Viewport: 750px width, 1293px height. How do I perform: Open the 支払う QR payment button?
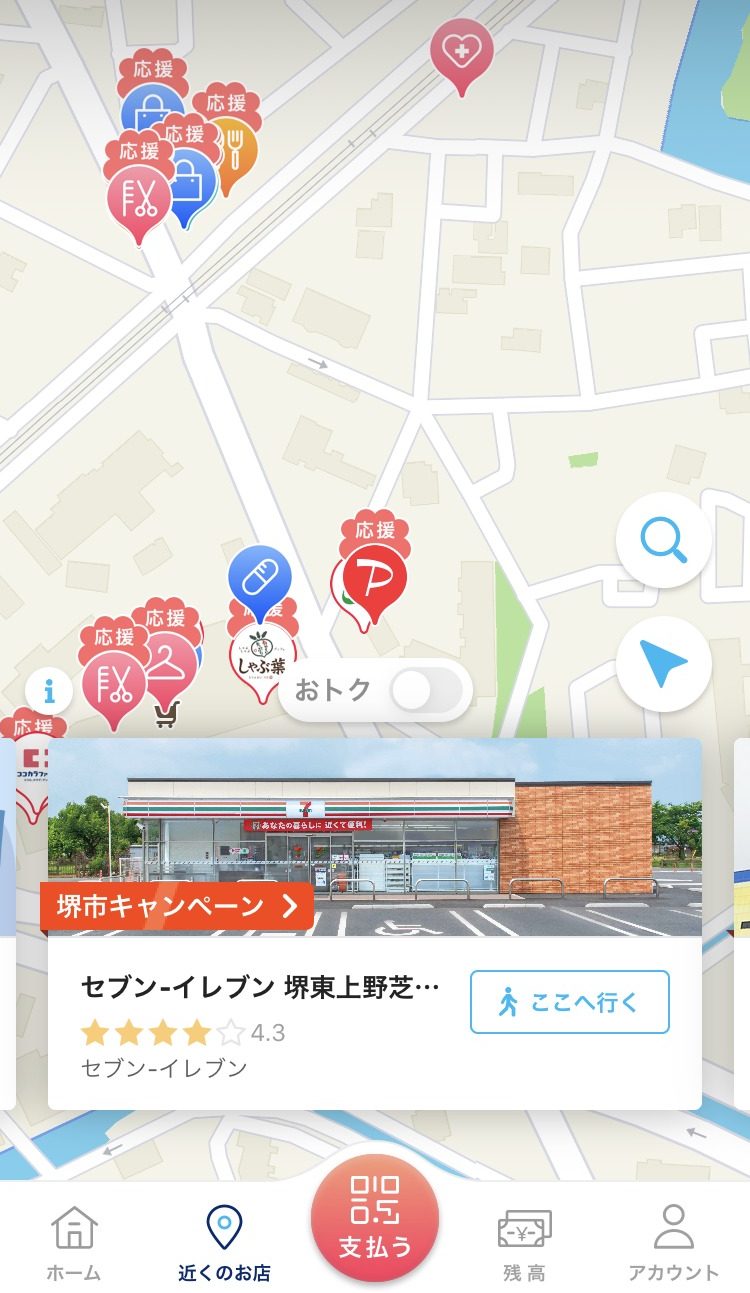click(x=375, y=1217)
